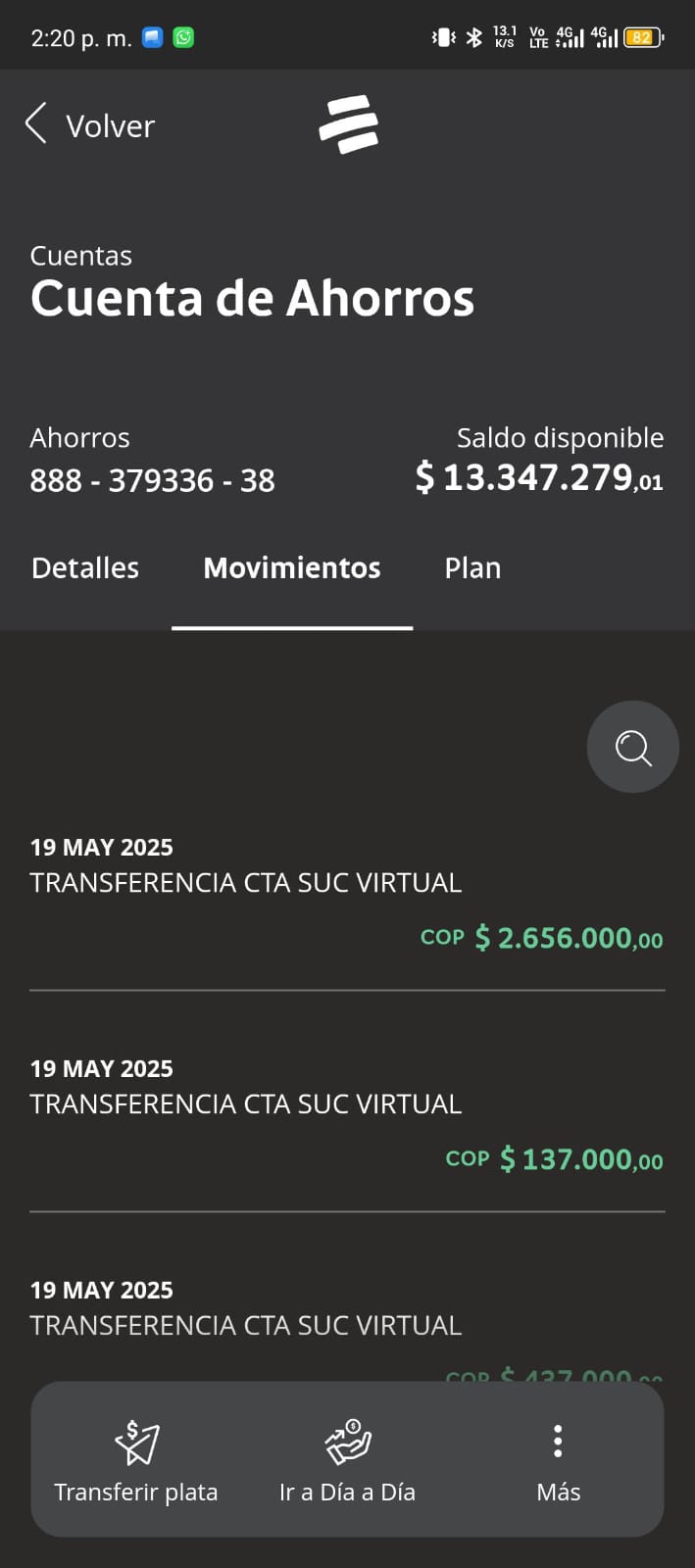The width and height of the screenshot is (695, 1568).
Task: Open the $ 2.656.000,00 transfer movement
Action: click(347, 897)
